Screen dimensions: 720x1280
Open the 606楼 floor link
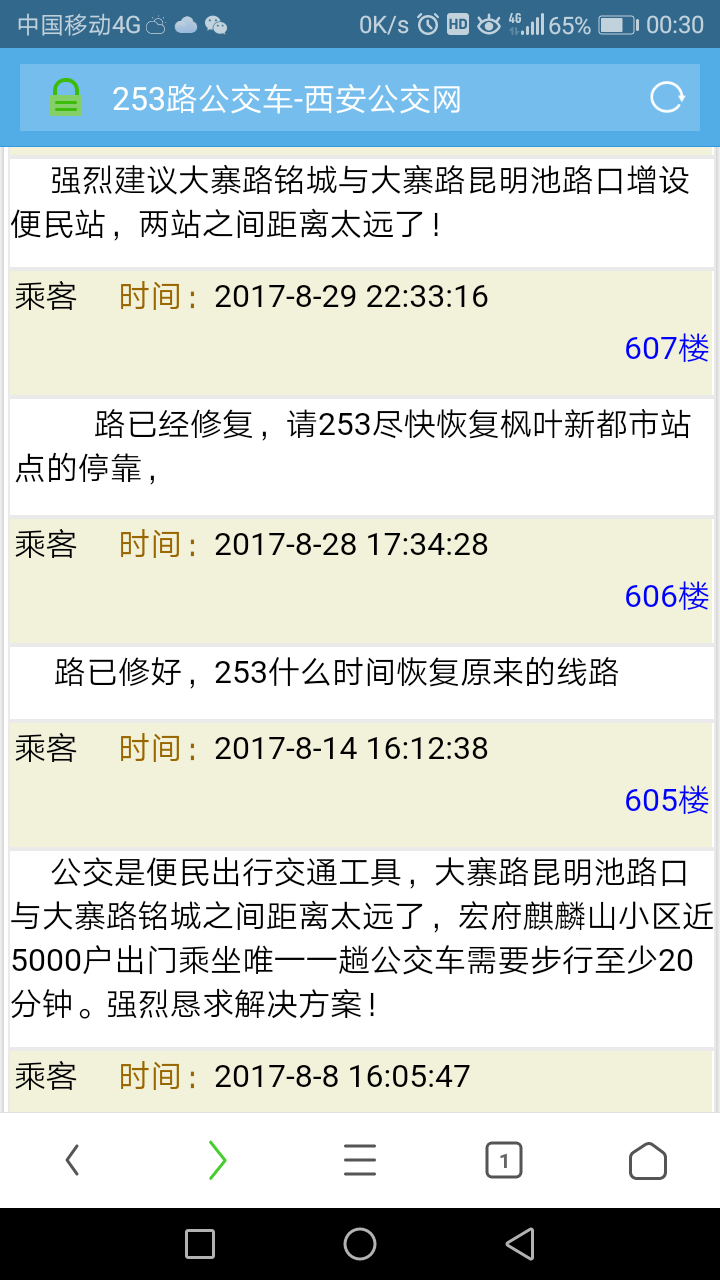coord(666,596)
